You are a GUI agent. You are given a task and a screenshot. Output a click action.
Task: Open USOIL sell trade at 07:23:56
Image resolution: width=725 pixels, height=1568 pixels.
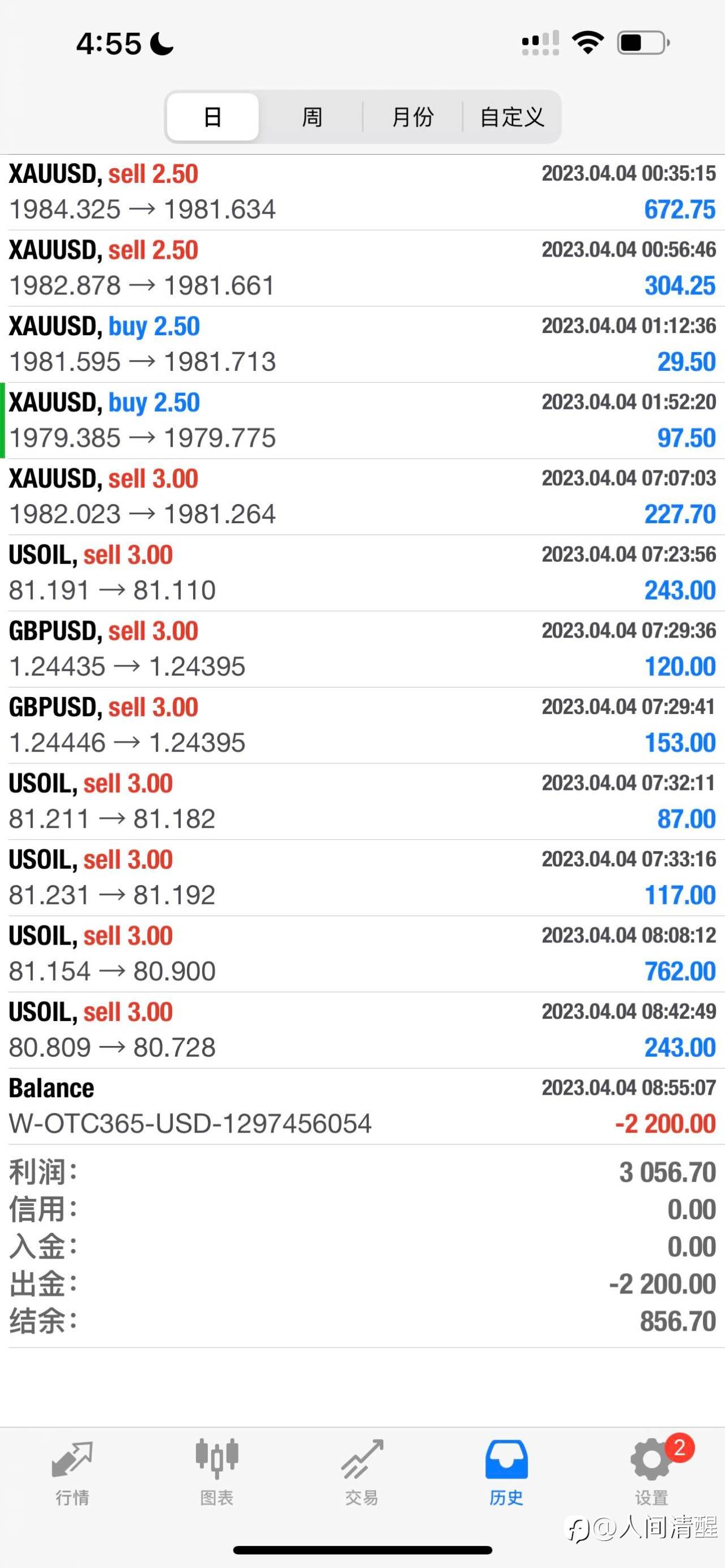pos(362,573)
